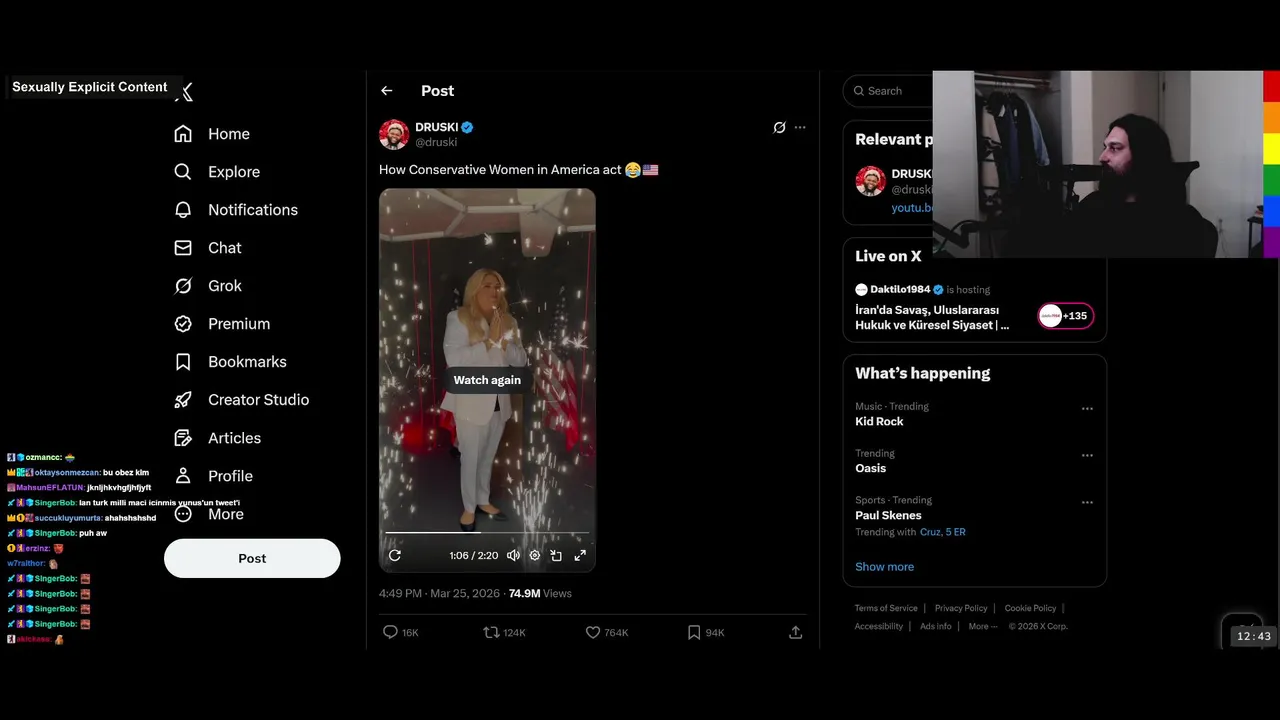Compose with the white Post button

coord(252,558)
